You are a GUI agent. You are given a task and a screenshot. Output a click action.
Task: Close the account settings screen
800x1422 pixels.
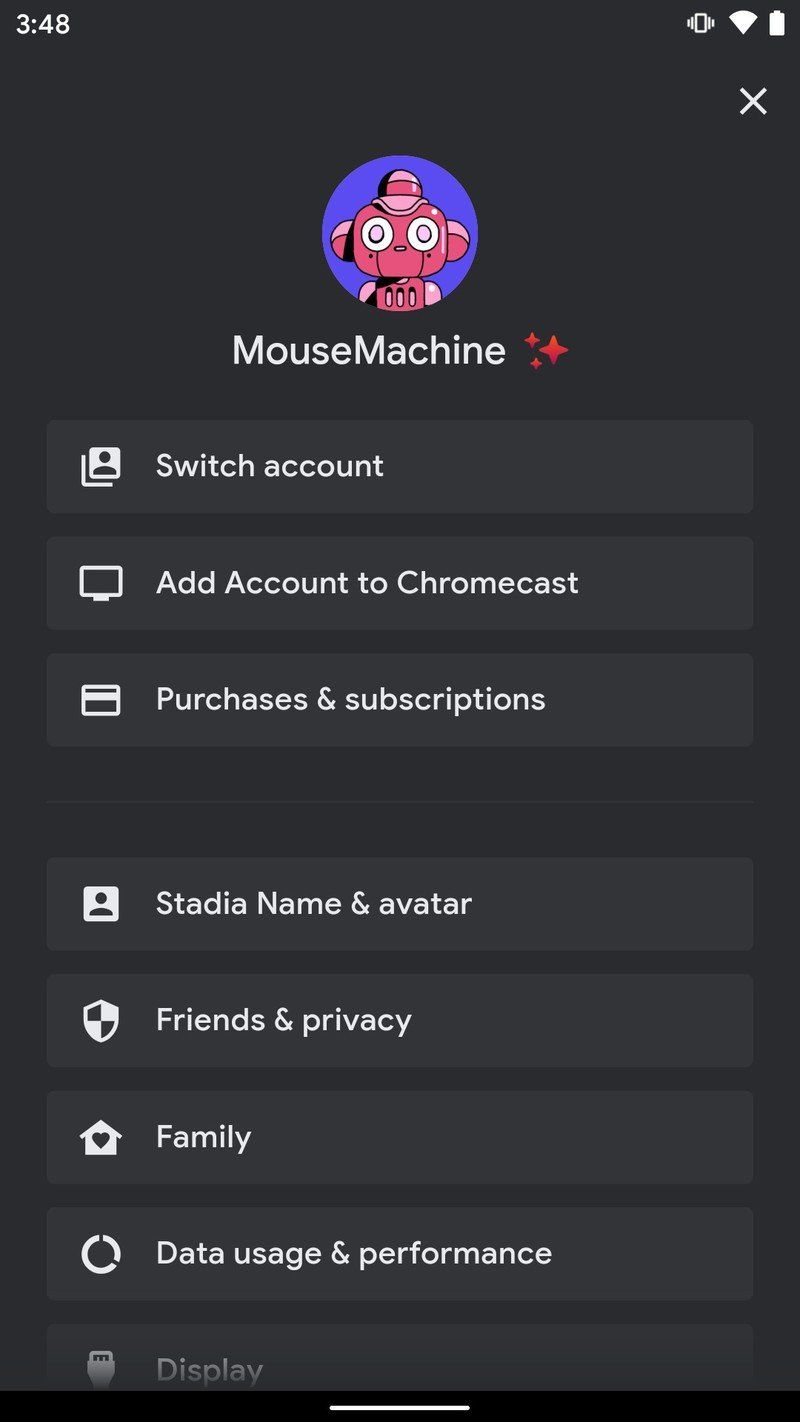752,101
